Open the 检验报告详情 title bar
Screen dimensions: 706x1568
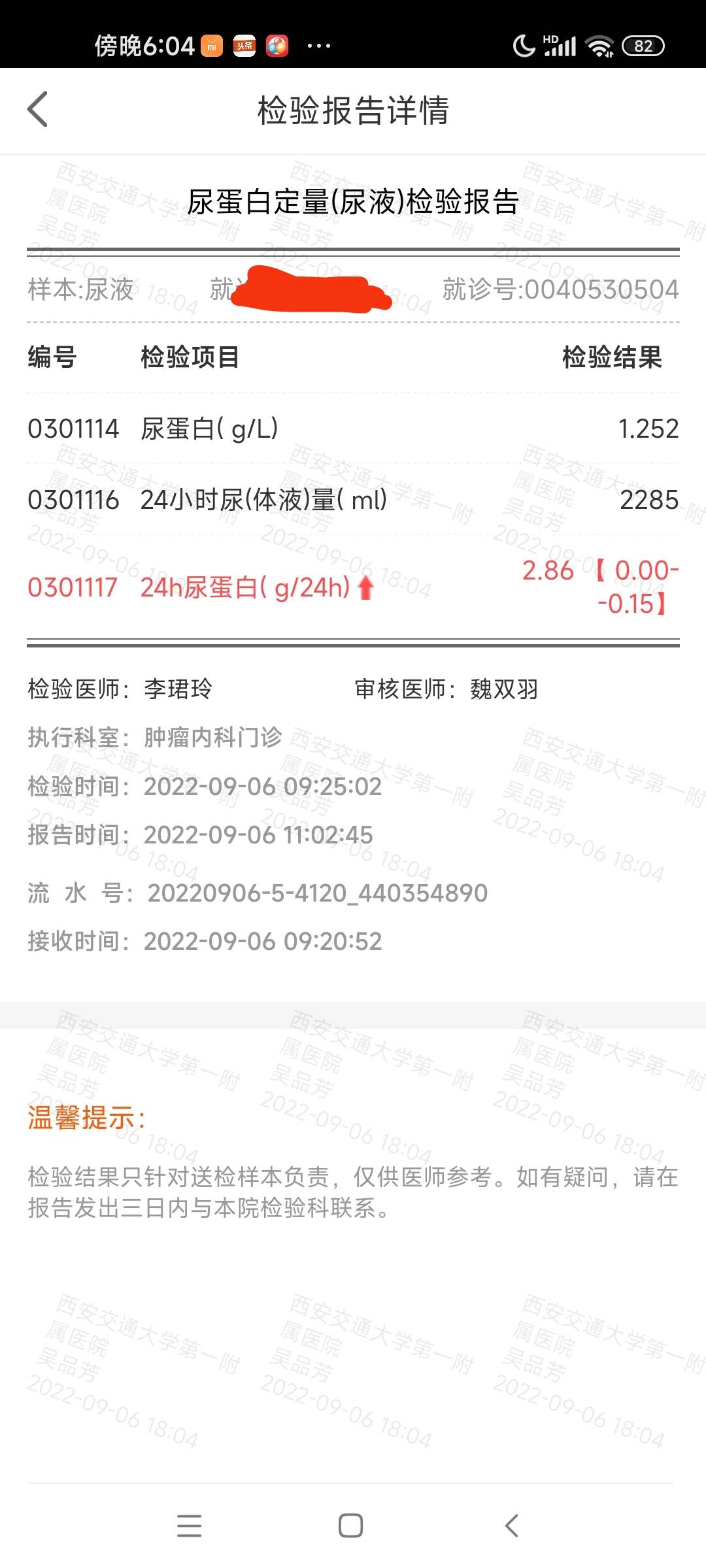click(x=353, y=110)
